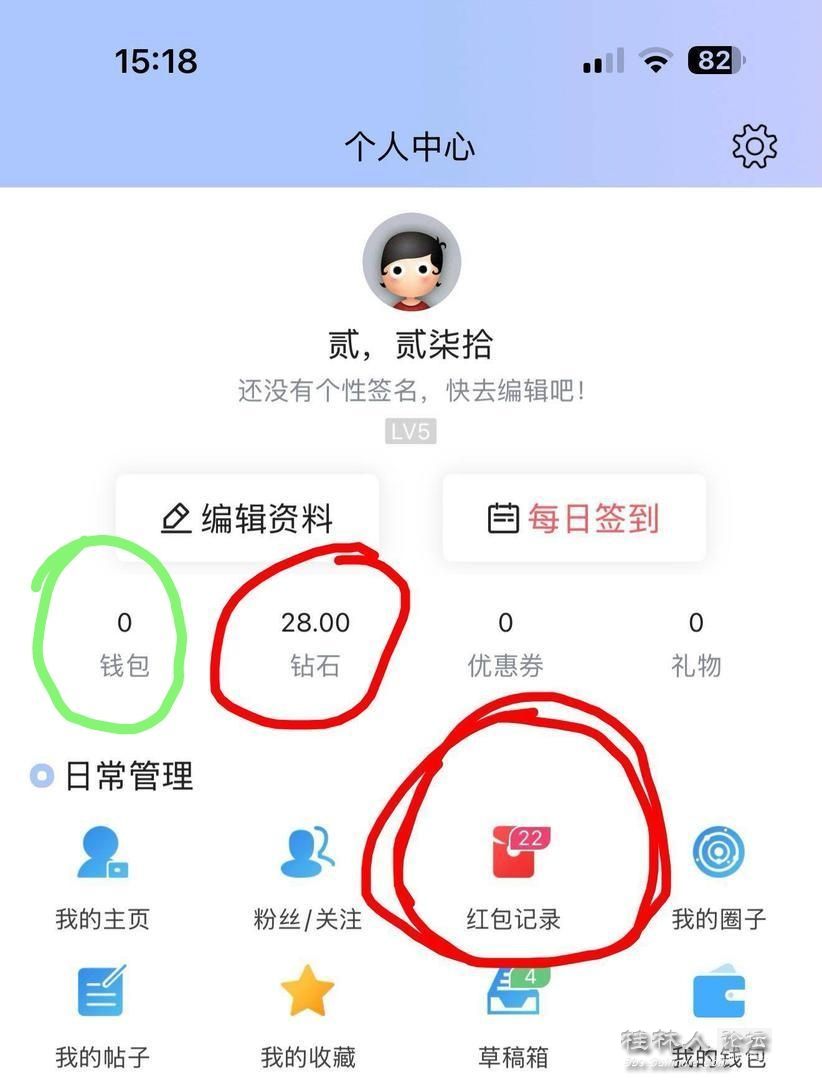The image size is (822, 1091).
Task: Tap 每日签到 daily check-in button
Action: click(574, 518)
